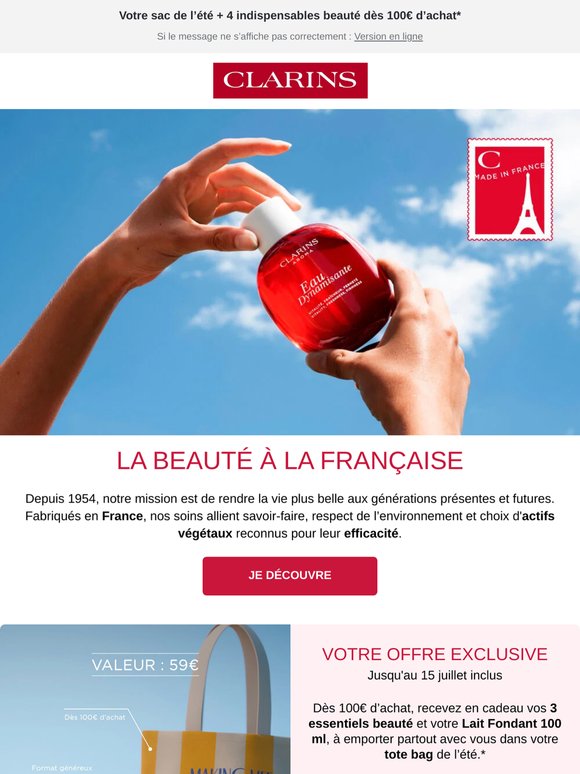Tap the JE DÉCOUVRE button
This screenshot has width=580, height=774.
tap(290, 576)
